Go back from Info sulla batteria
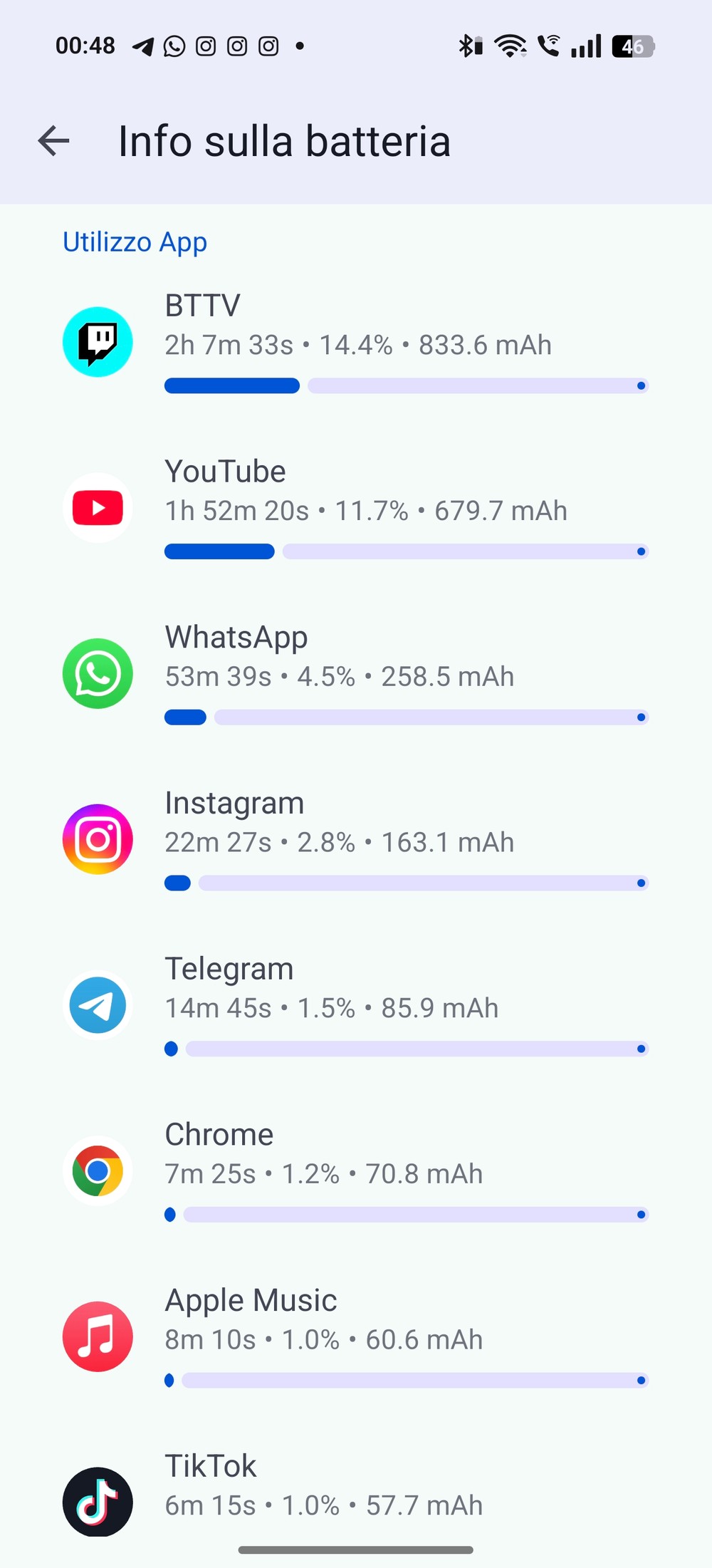 [x=53, y=140]
